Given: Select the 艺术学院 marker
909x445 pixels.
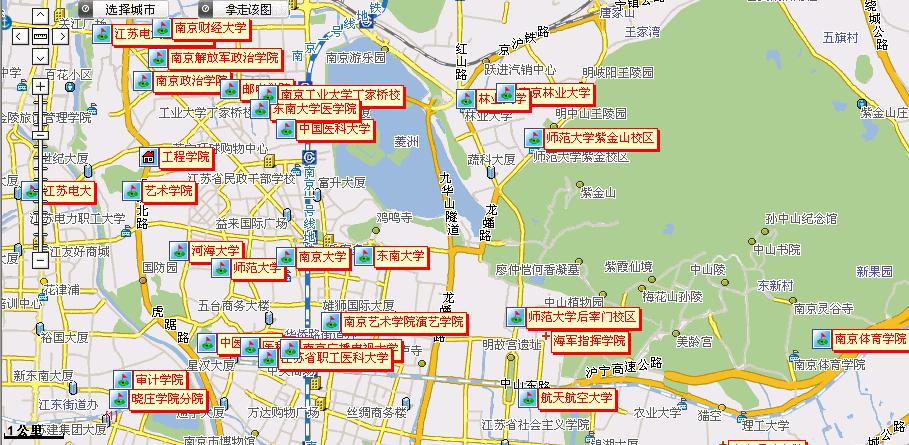Looking at the screenshot, I should coord(167,190).
